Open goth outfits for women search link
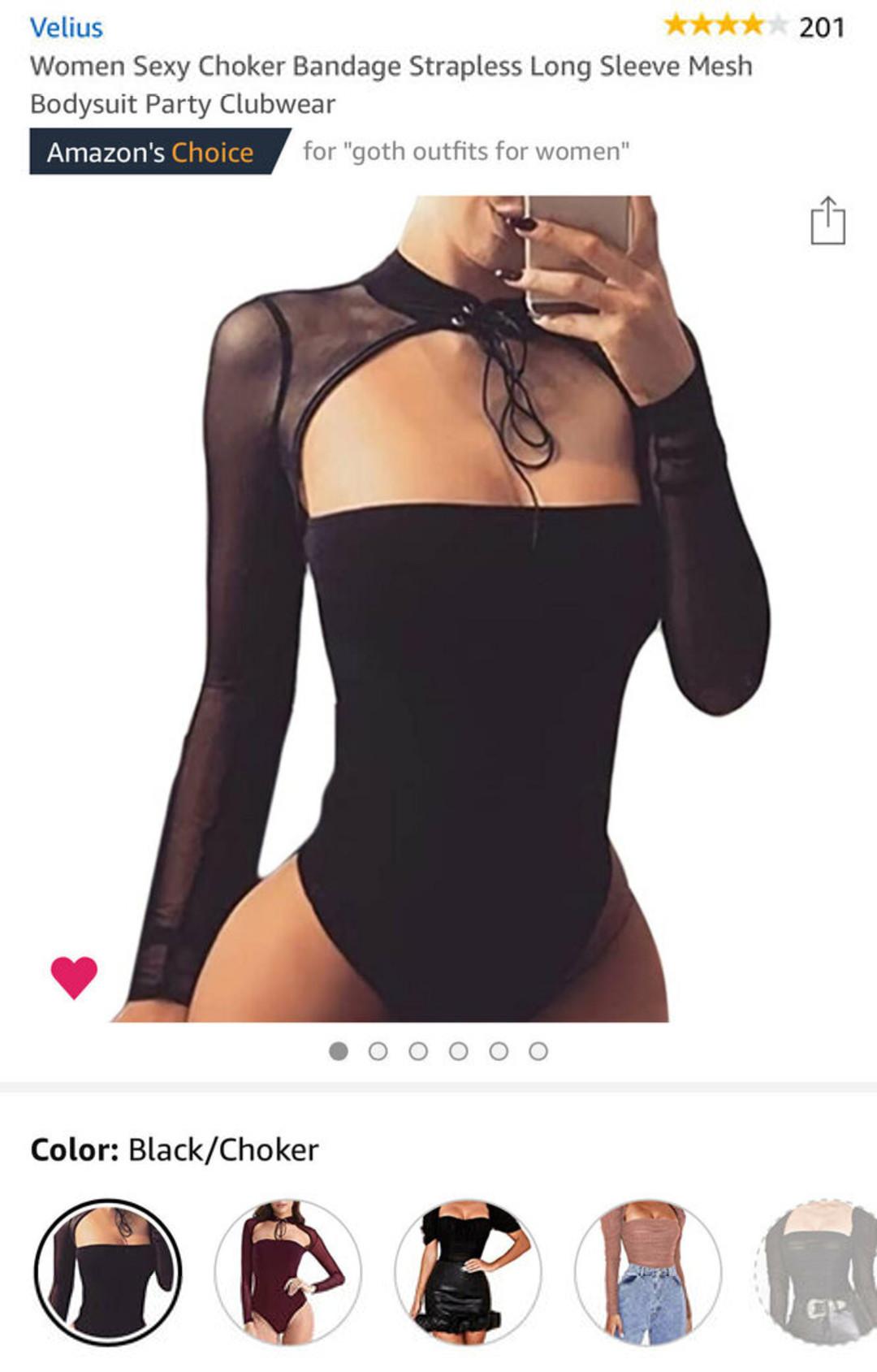This screenshot has width=877, height=1372. pos(465,152)
